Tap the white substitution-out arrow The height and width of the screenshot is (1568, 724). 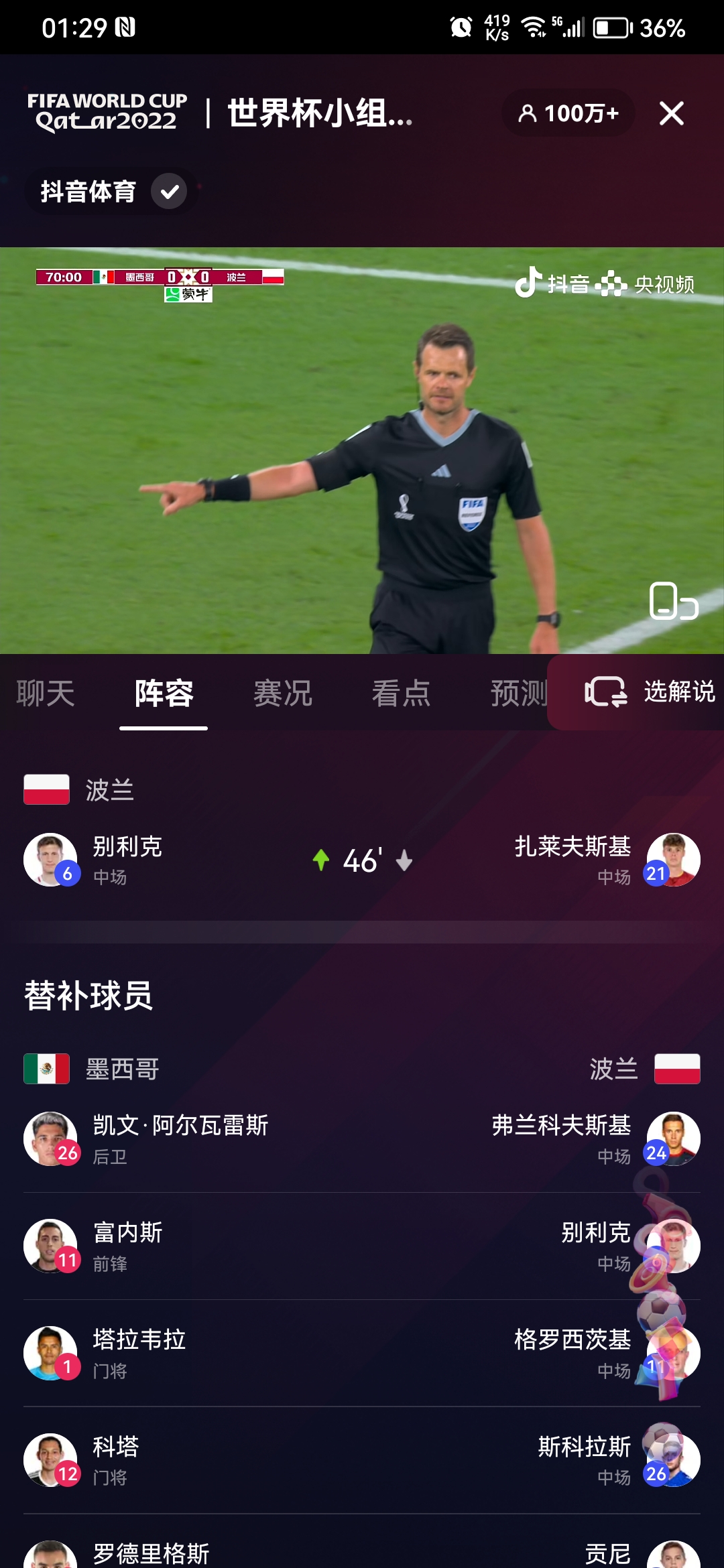(403, 860)
